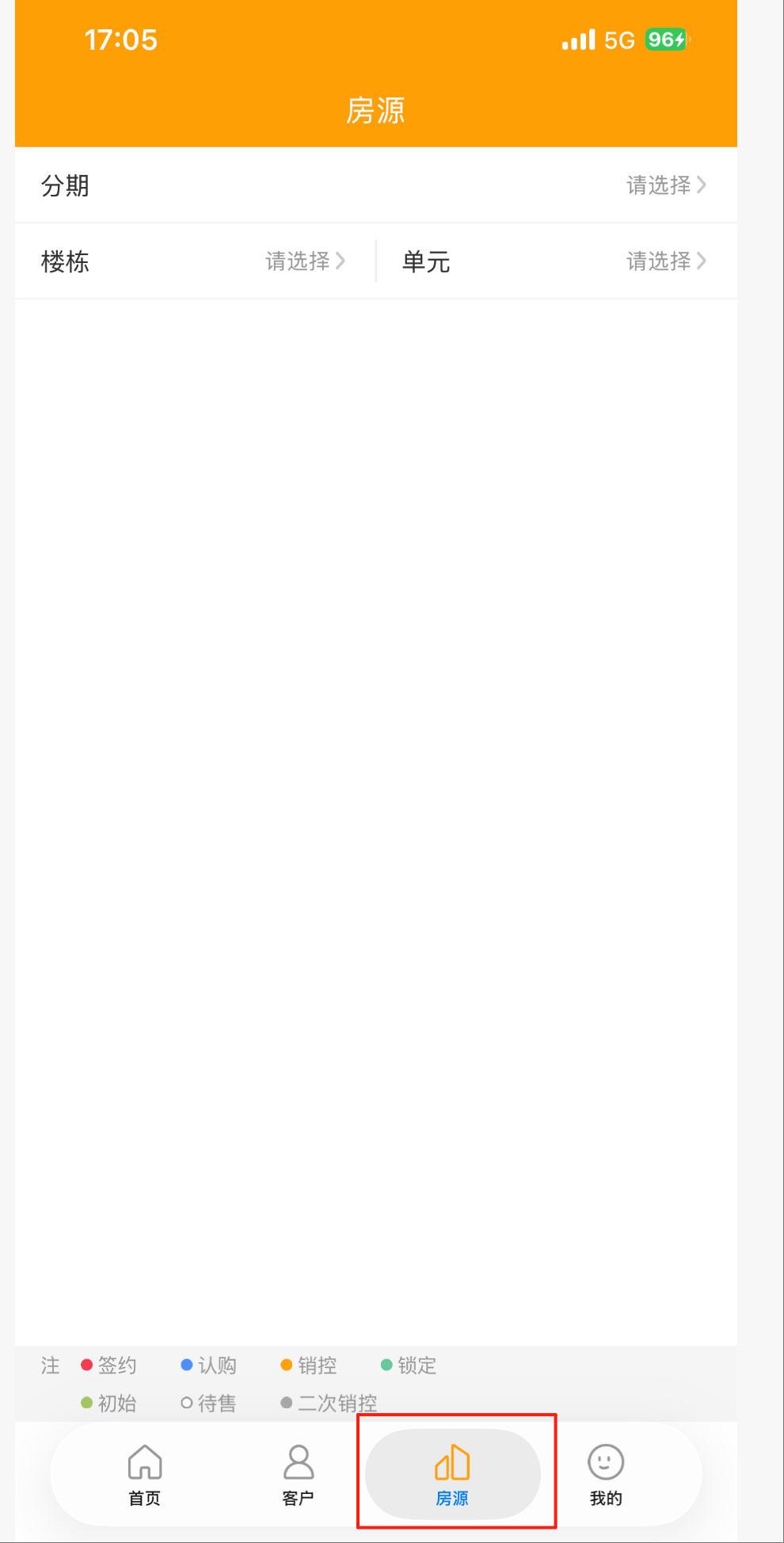Screen dimensions: 784x1543
Task: Tap the 房源 tab
Action: [x=452, y=1474]
